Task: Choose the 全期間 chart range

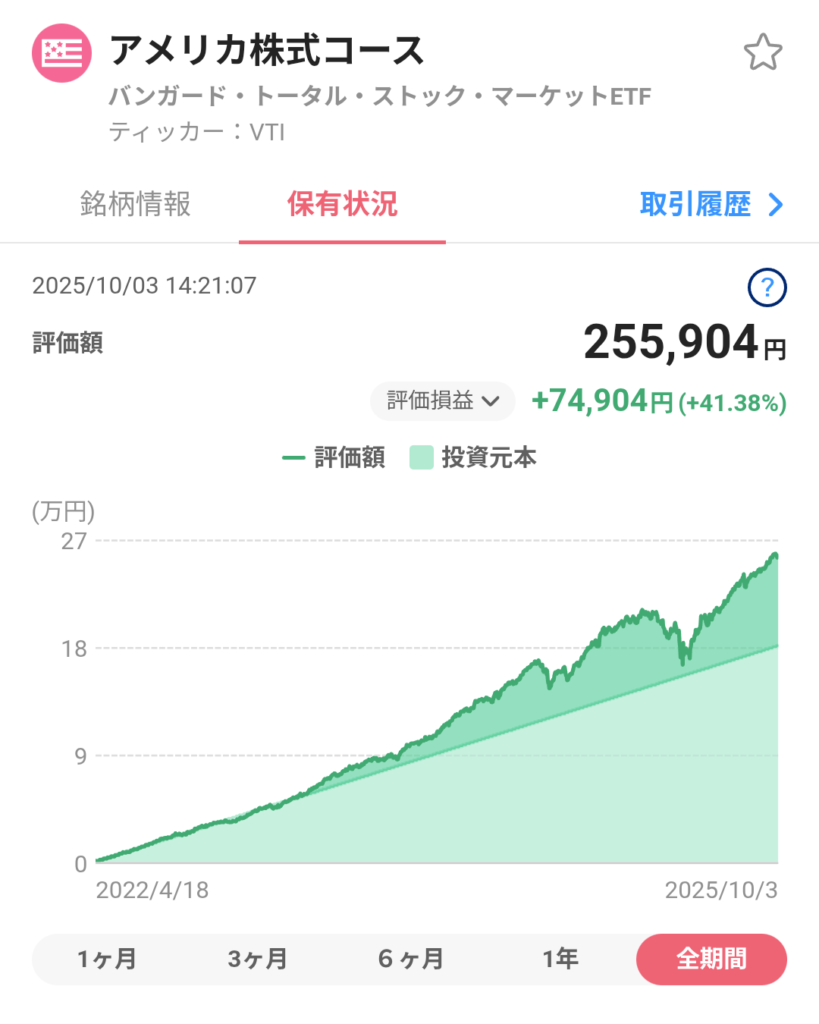Action: [711, 960]
